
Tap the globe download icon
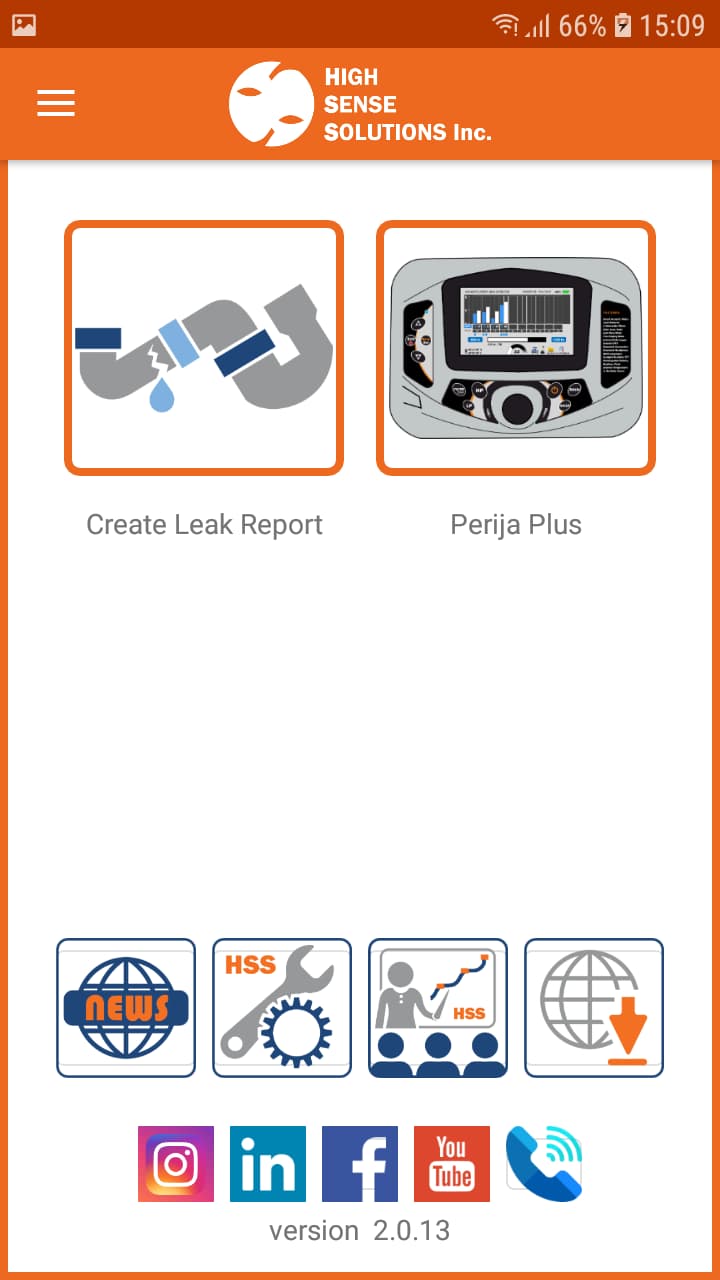click(x=594, y=1008)
